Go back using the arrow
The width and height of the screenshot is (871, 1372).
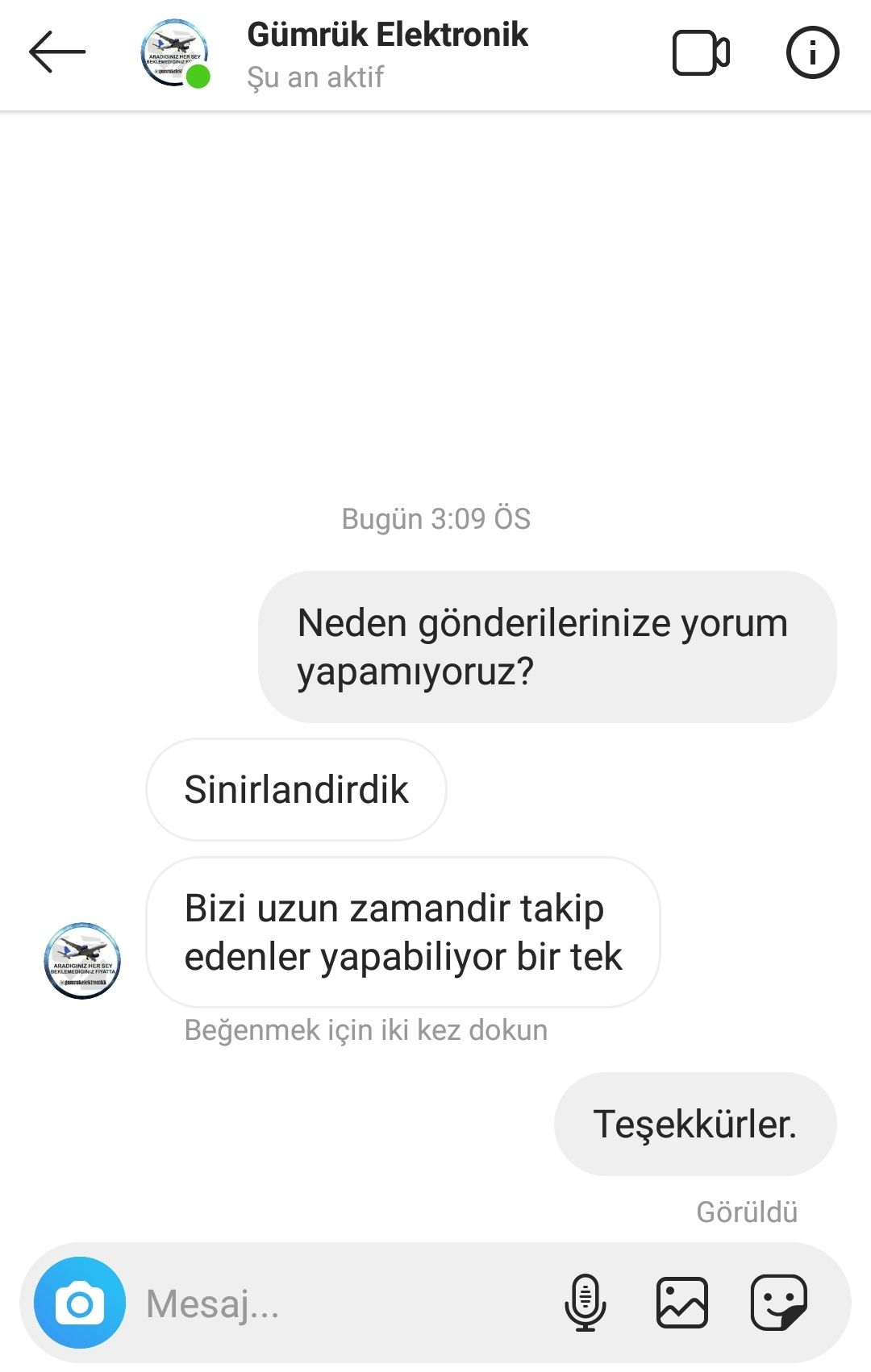[56, 52]
